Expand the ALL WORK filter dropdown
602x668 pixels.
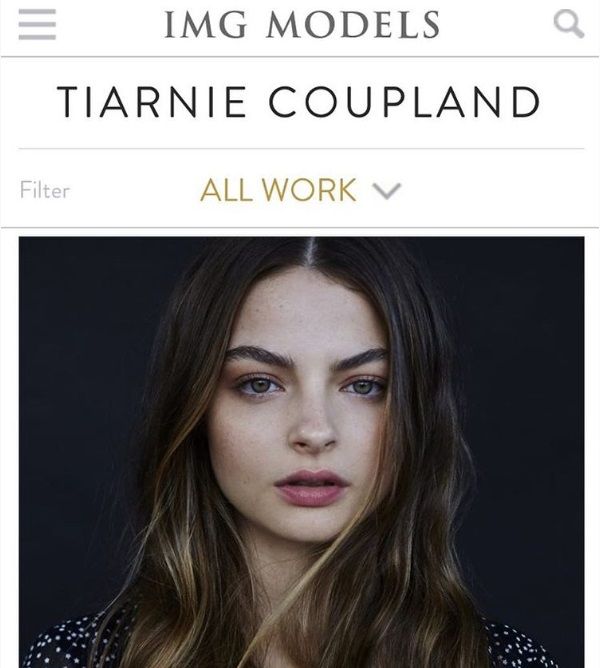click(299, 190)
